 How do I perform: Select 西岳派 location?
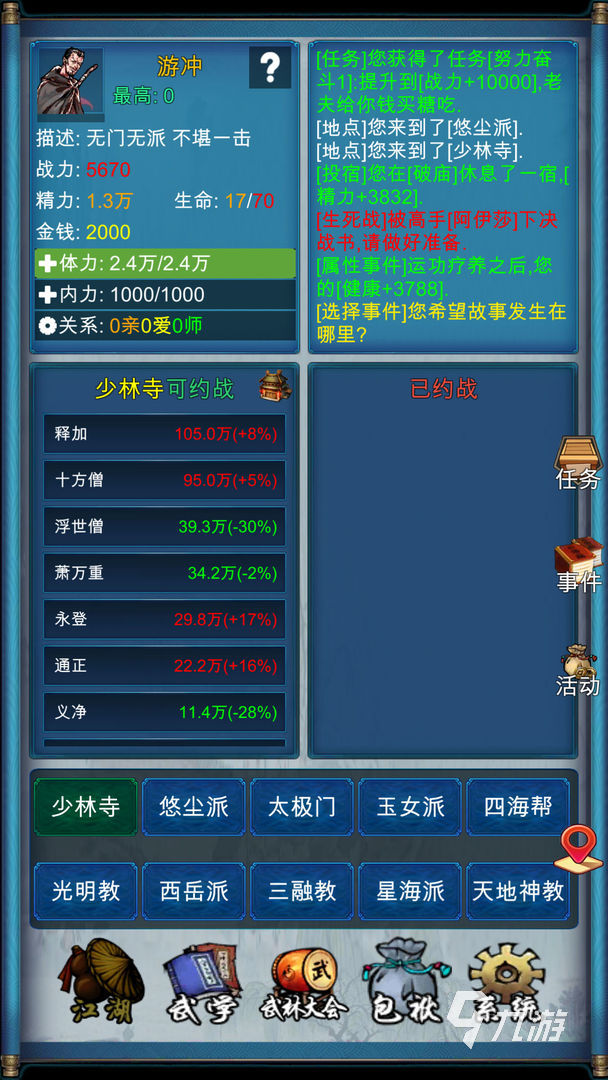(194, 891)
